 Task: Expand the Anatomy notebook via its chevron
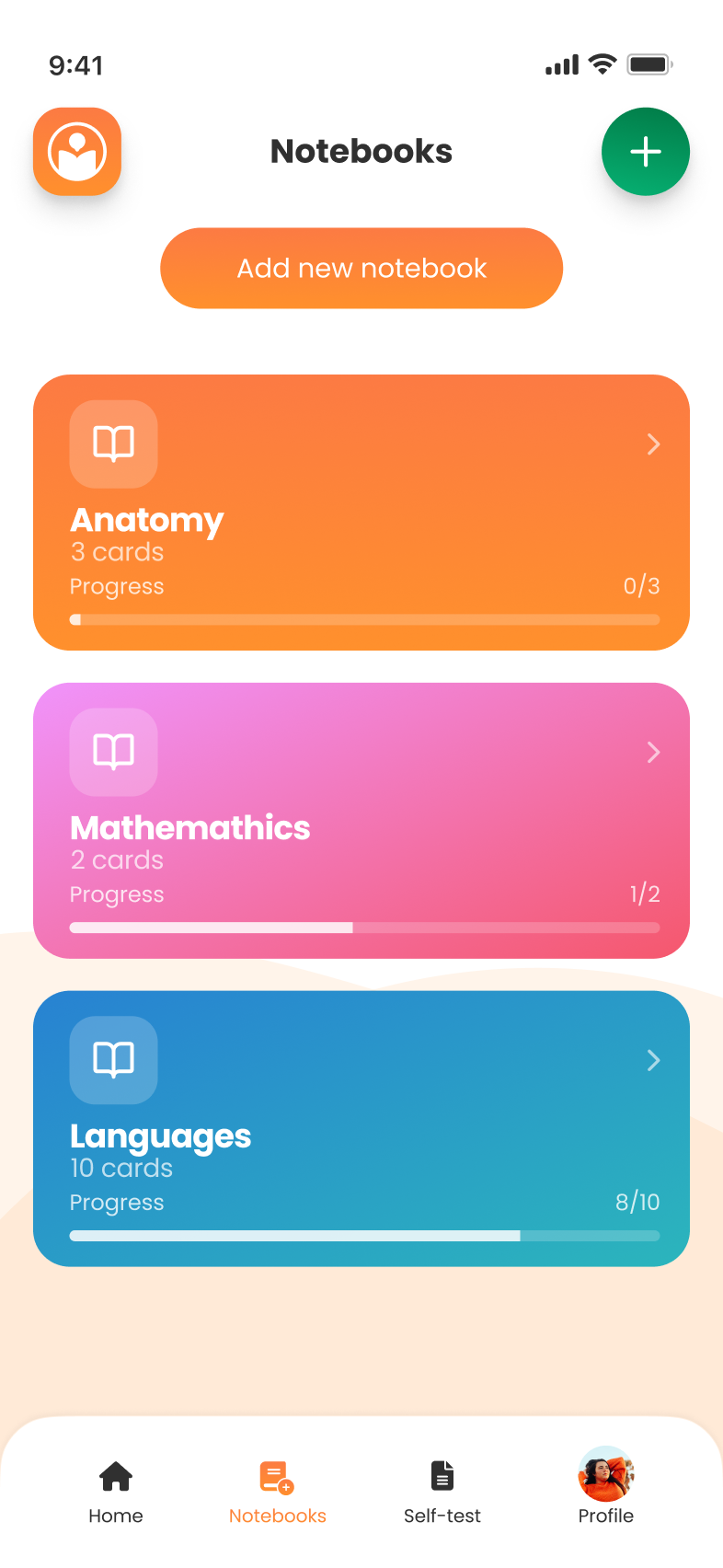coord(653,444)
